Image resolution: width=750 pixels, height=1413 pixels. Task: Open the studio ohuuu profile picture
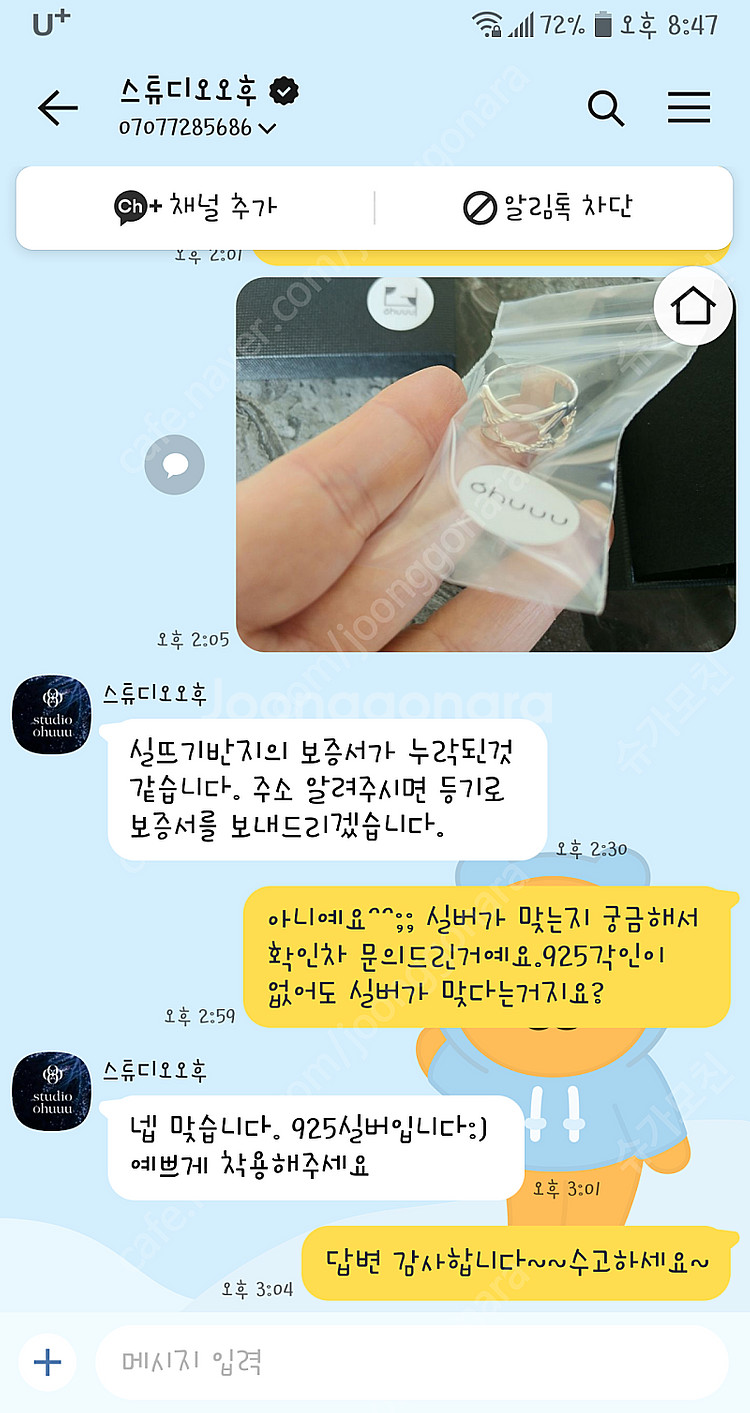[52, 714]
